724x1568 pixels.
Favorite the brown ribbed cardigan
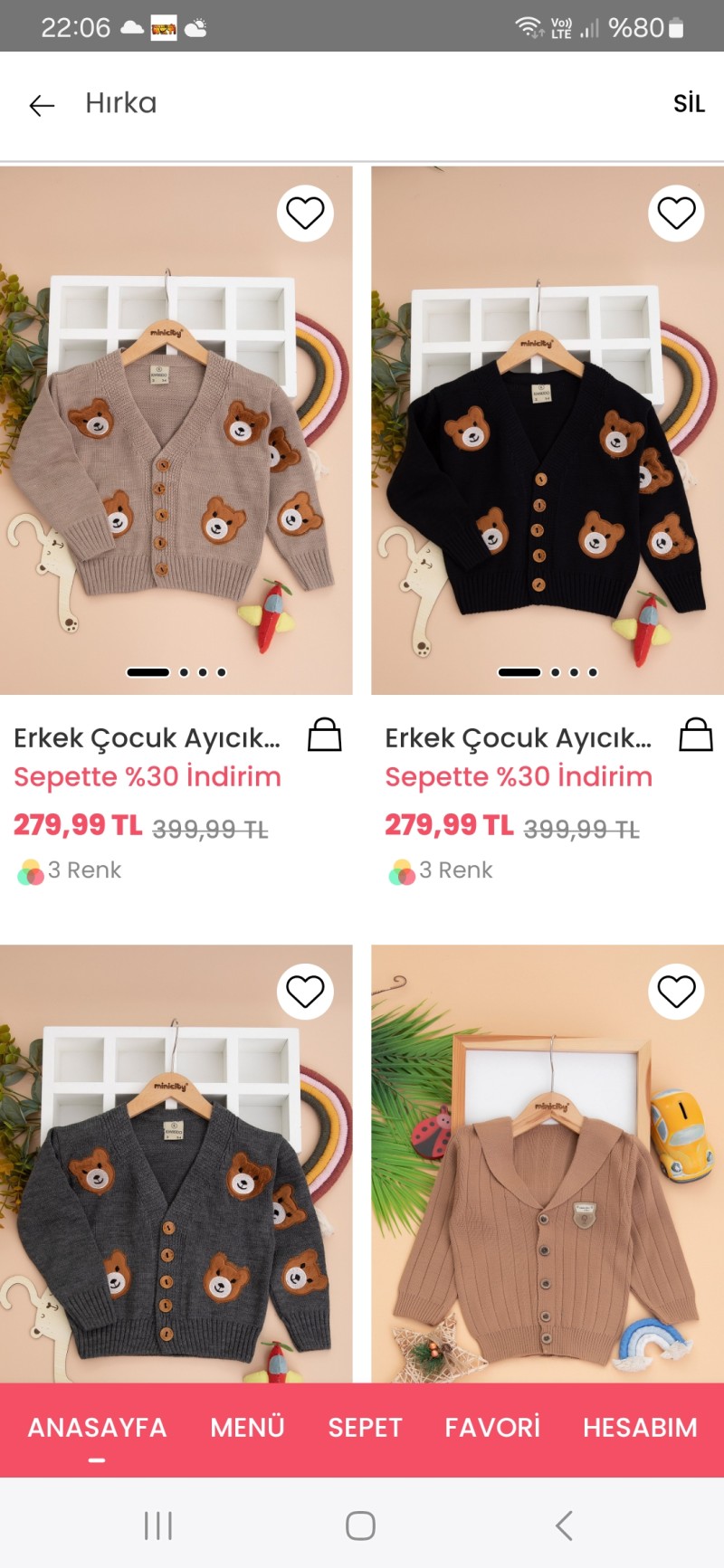[676, 992]
